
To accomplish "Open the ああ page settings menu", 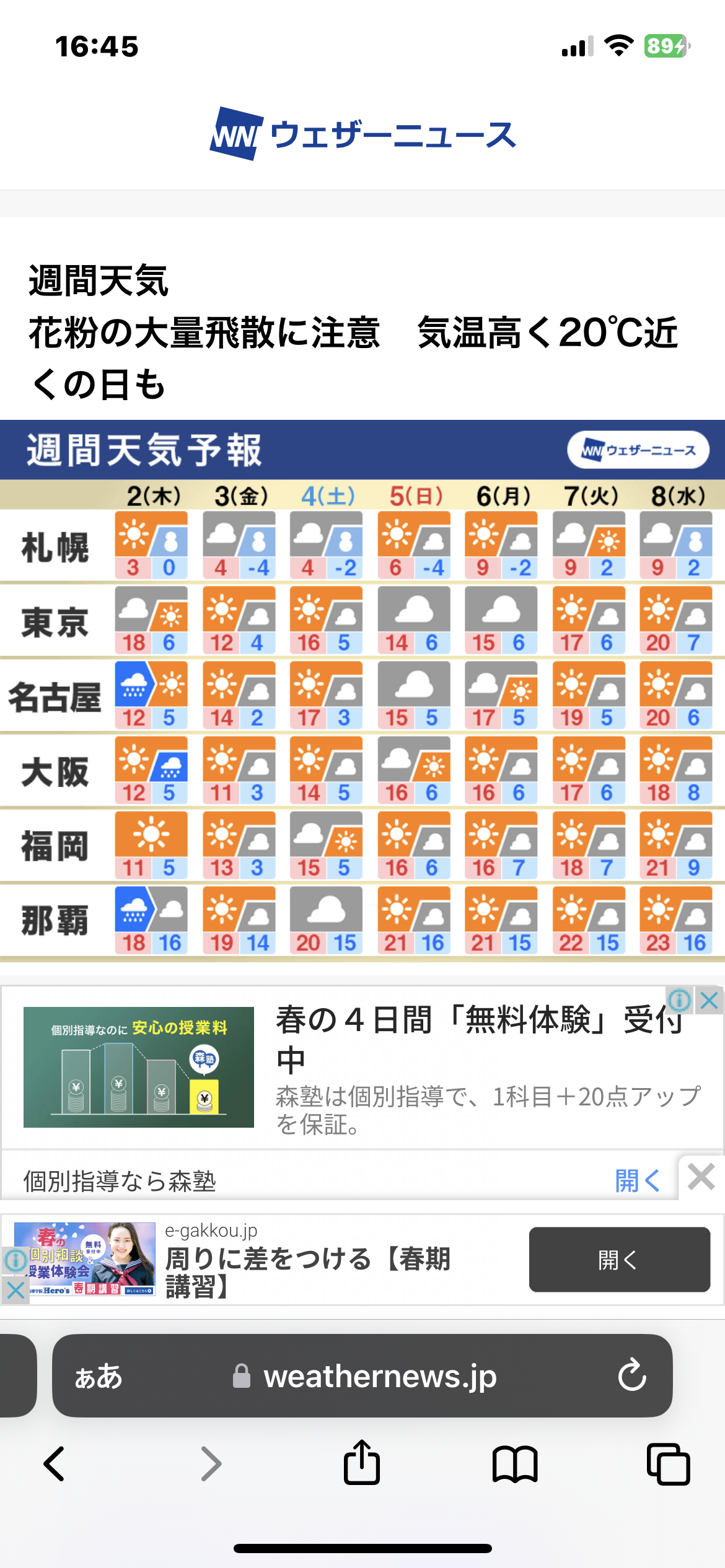I will pyautogui.click(x=99, y=1377).
